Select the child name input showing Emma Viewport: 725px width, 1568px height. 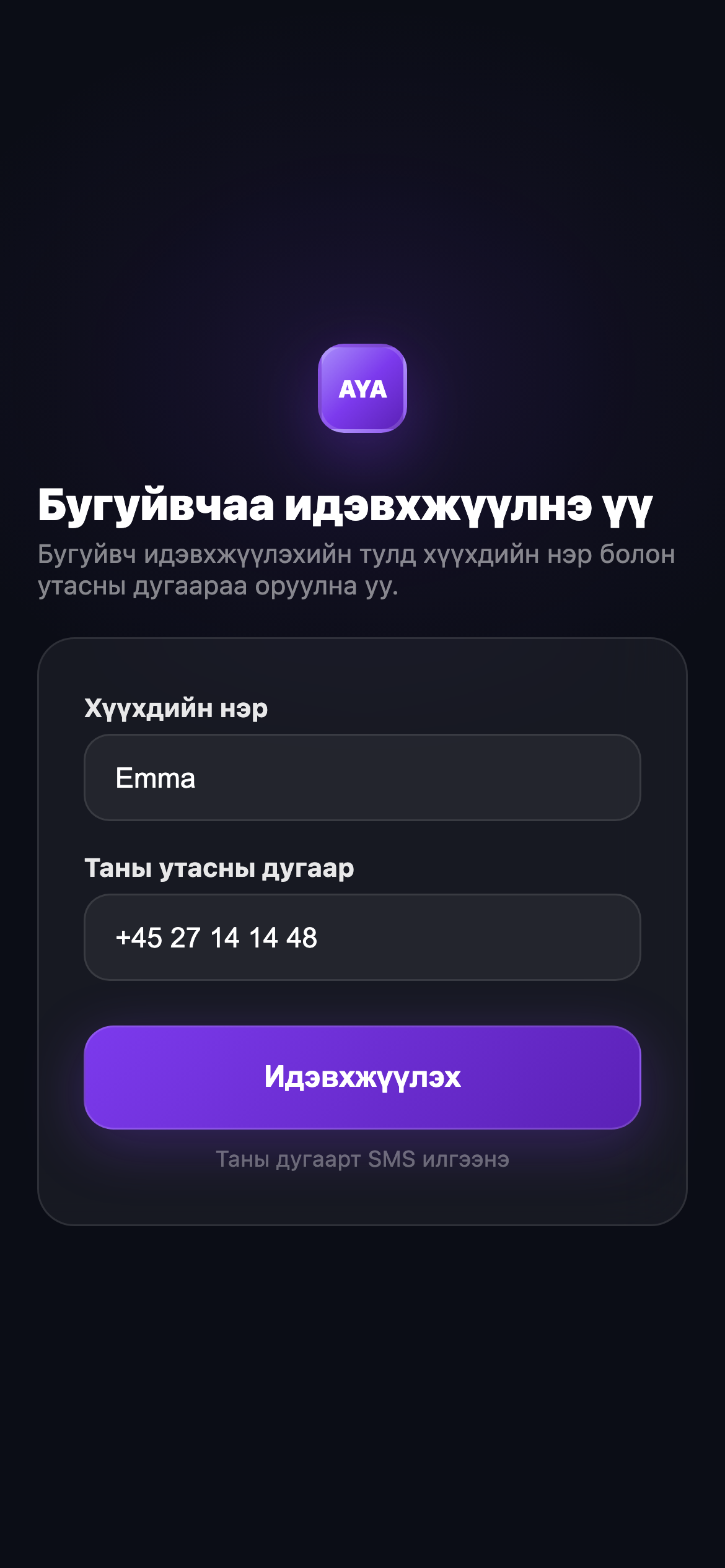coord(362,777)
